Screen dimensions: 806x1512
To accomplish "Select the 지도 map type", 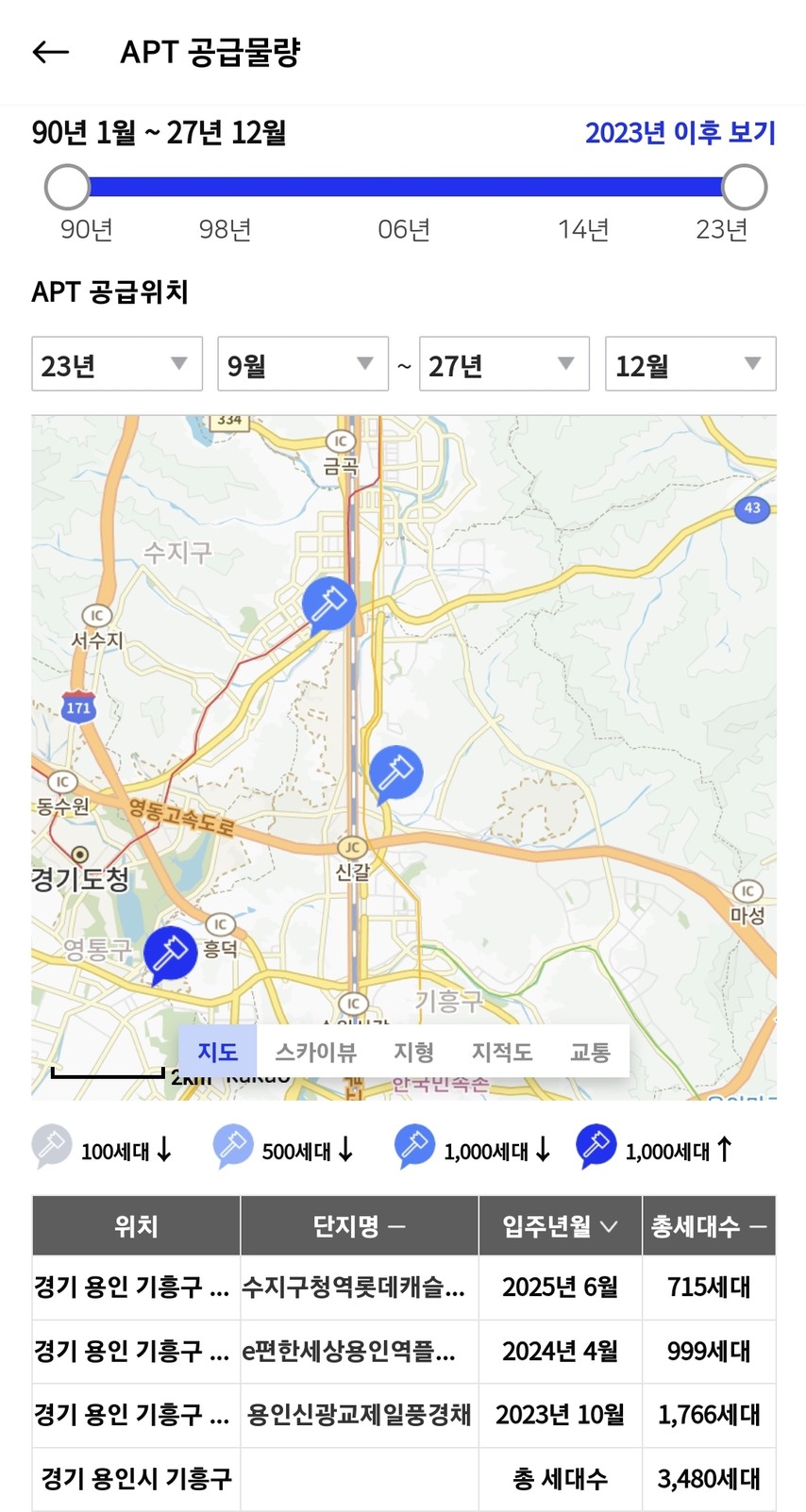I will pyautogui.click(x=218, y=1051).
